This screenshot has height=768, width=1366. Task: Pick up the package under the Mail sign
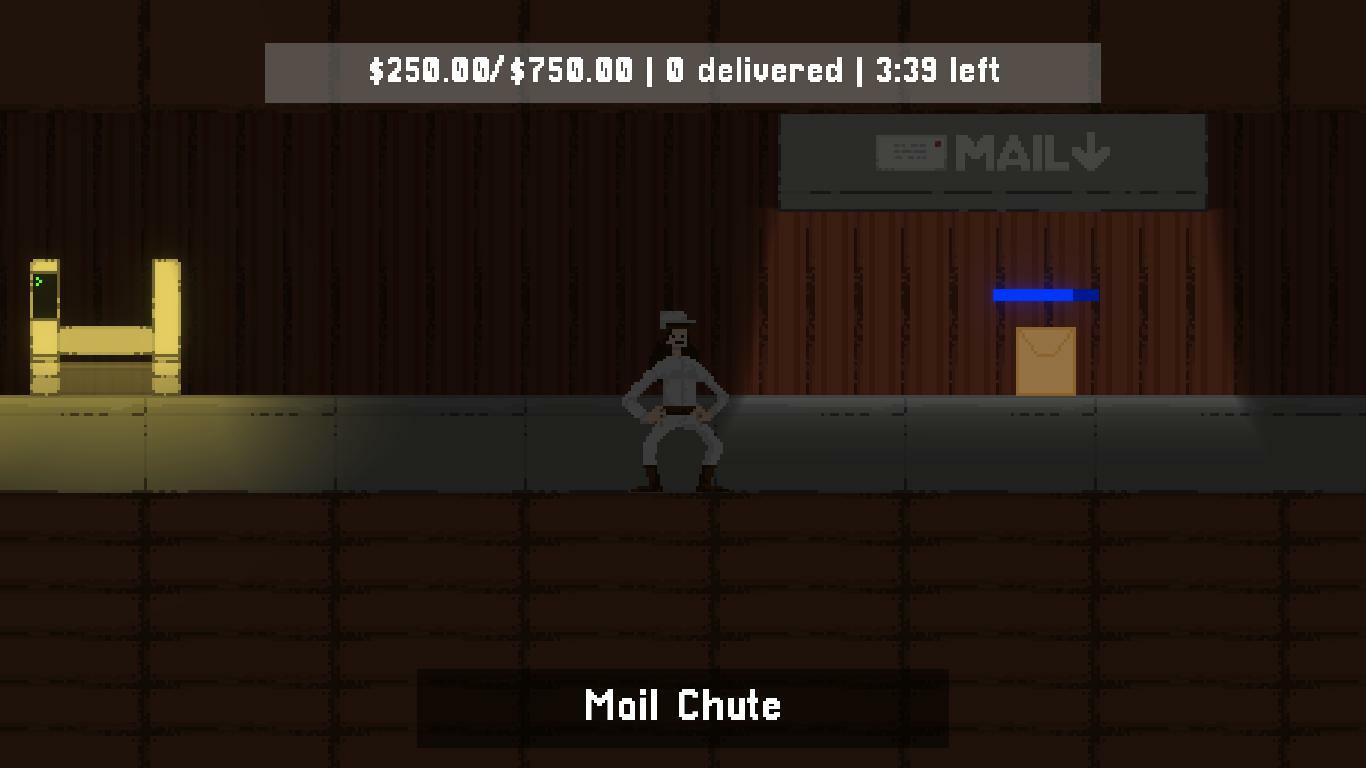click(1045, 361)
